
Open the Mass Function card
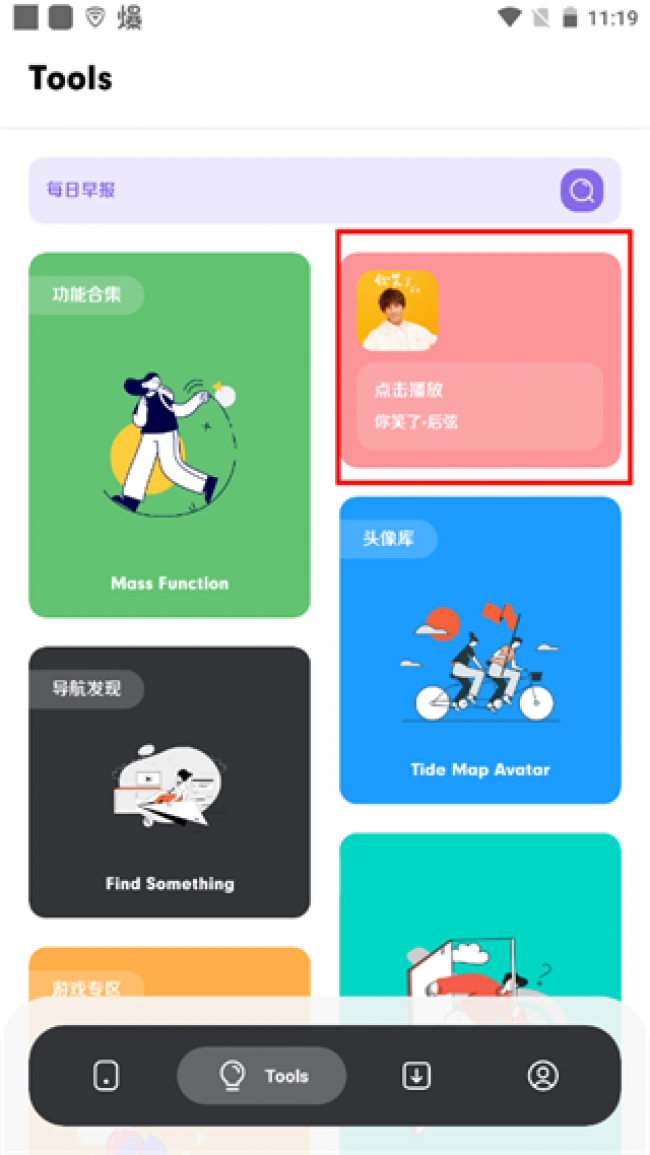pyautogui.click(x=170, y=435)
